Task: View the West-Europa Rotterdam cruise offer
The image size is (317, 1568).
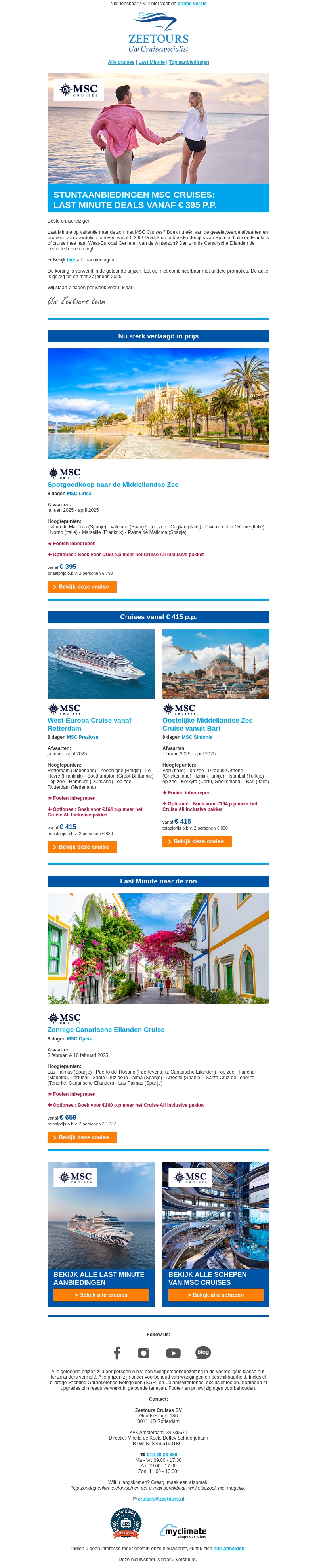Action: coord(82,847)
